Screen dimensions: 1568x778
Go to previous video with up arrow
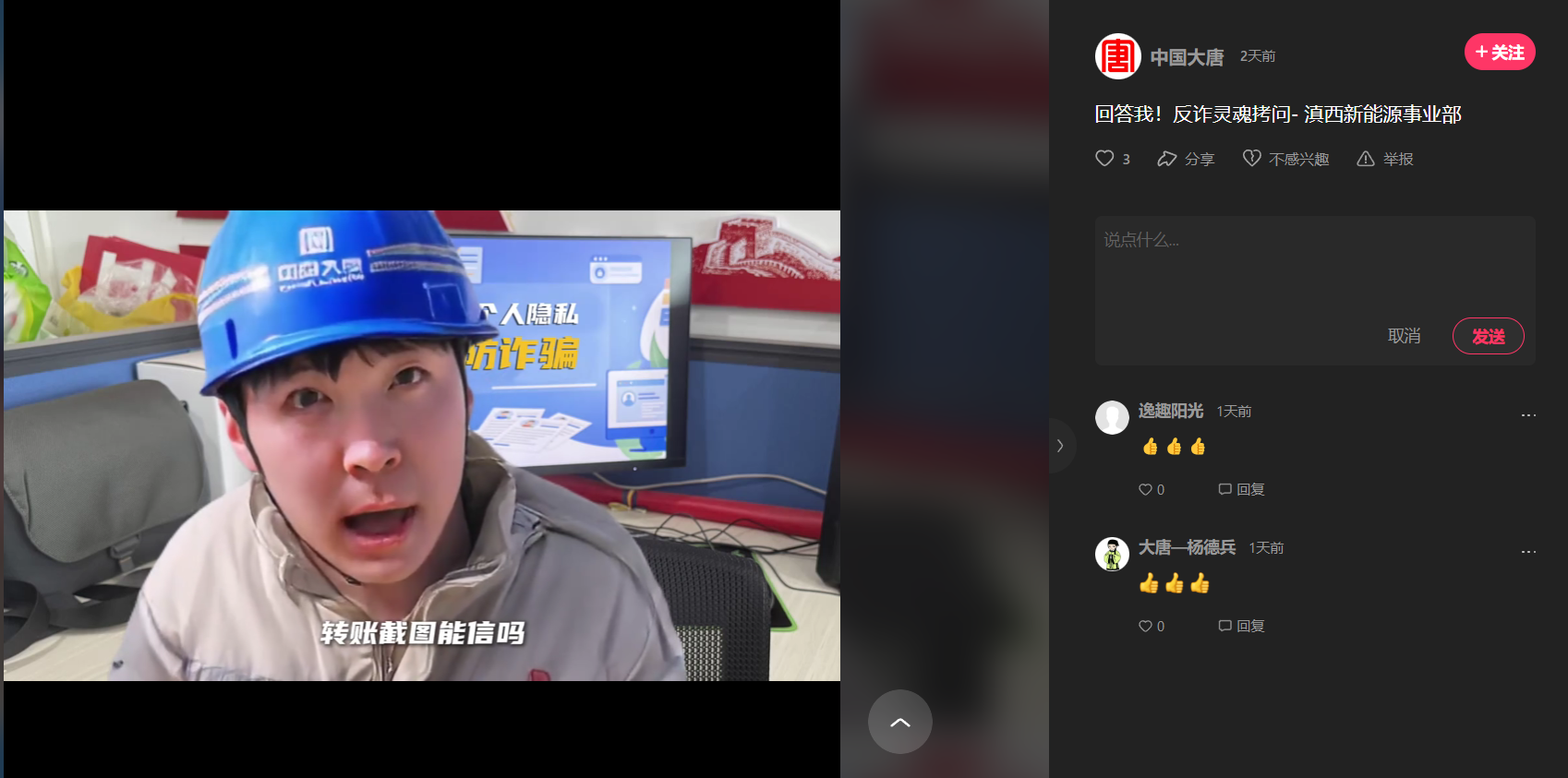click(x=899, y=722)
